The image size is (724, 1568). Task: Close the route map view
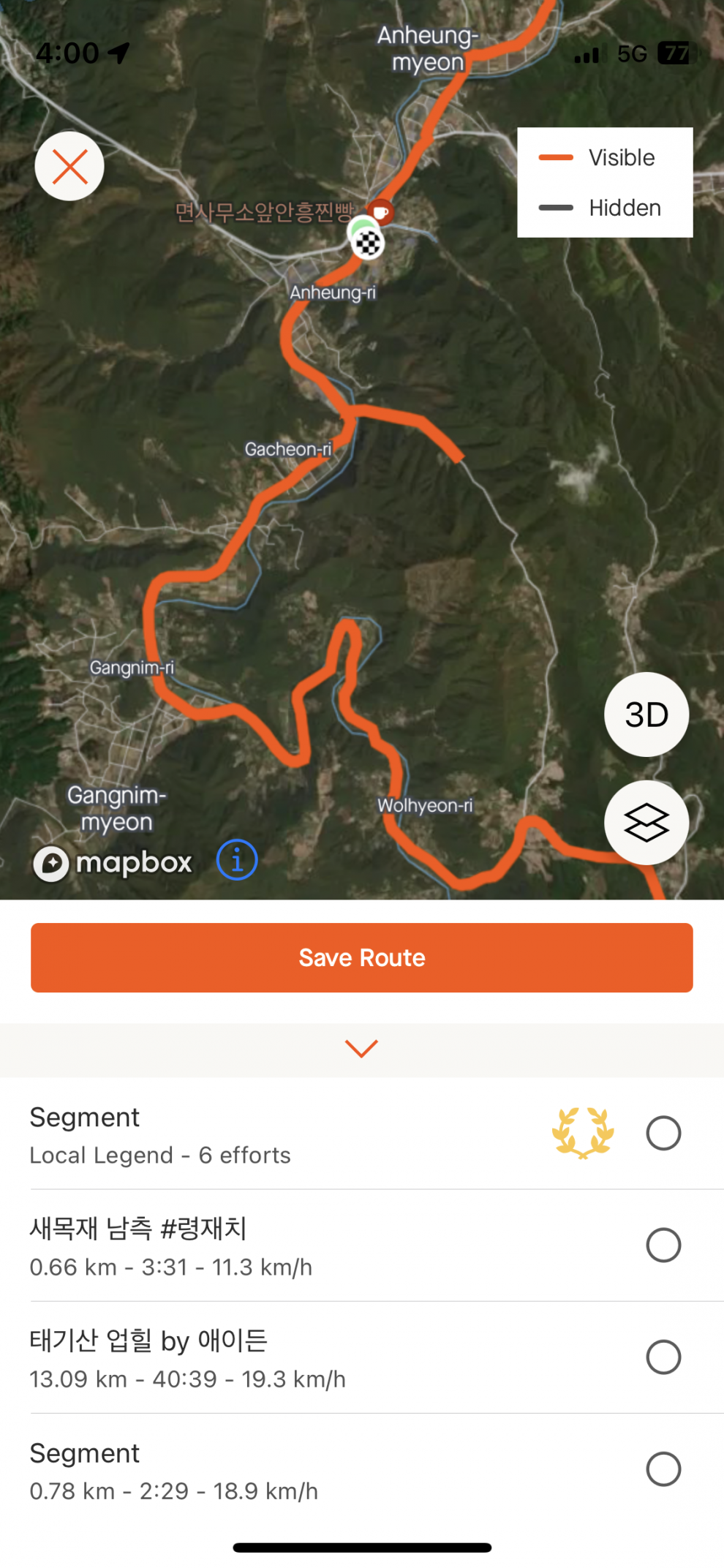(69, 167)
